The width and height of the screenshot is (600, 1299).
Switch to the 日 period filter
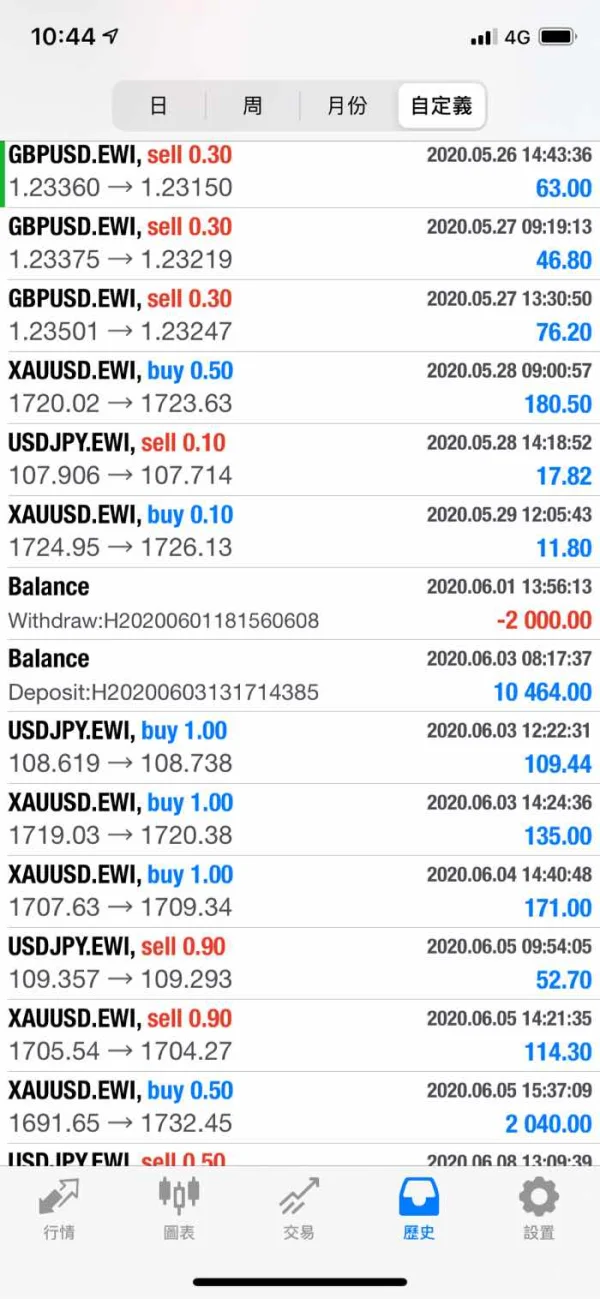point(159,106)
